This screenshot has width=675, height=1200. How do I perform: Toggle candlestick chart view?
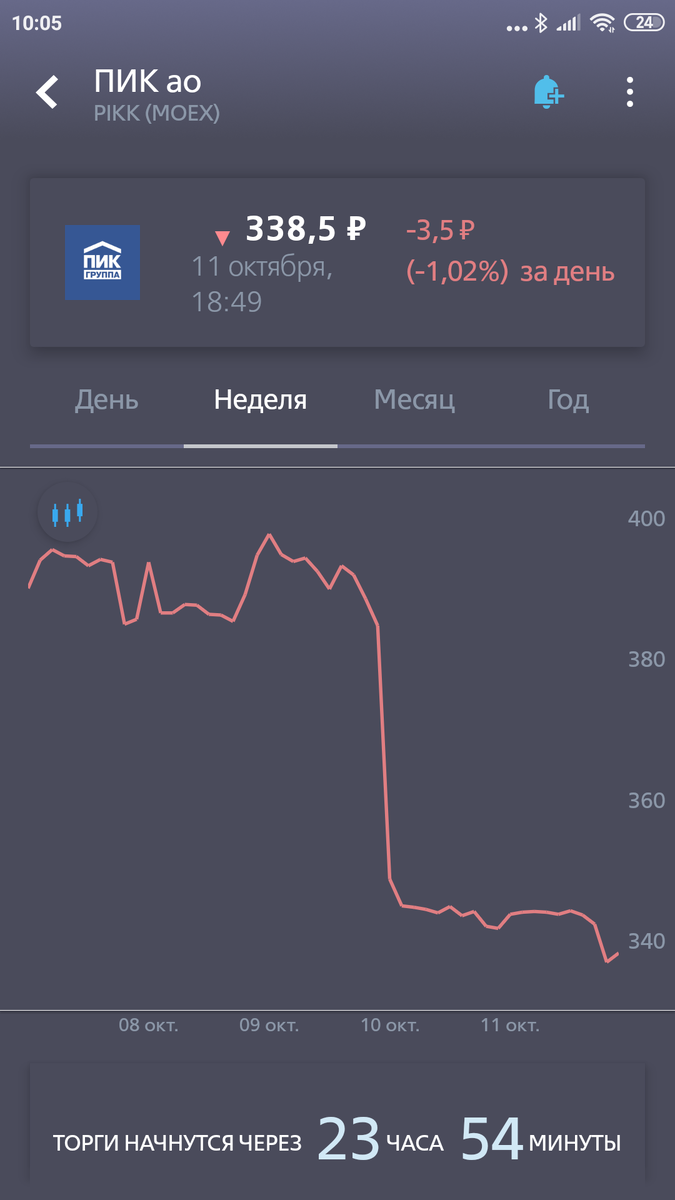click(67, 513)
